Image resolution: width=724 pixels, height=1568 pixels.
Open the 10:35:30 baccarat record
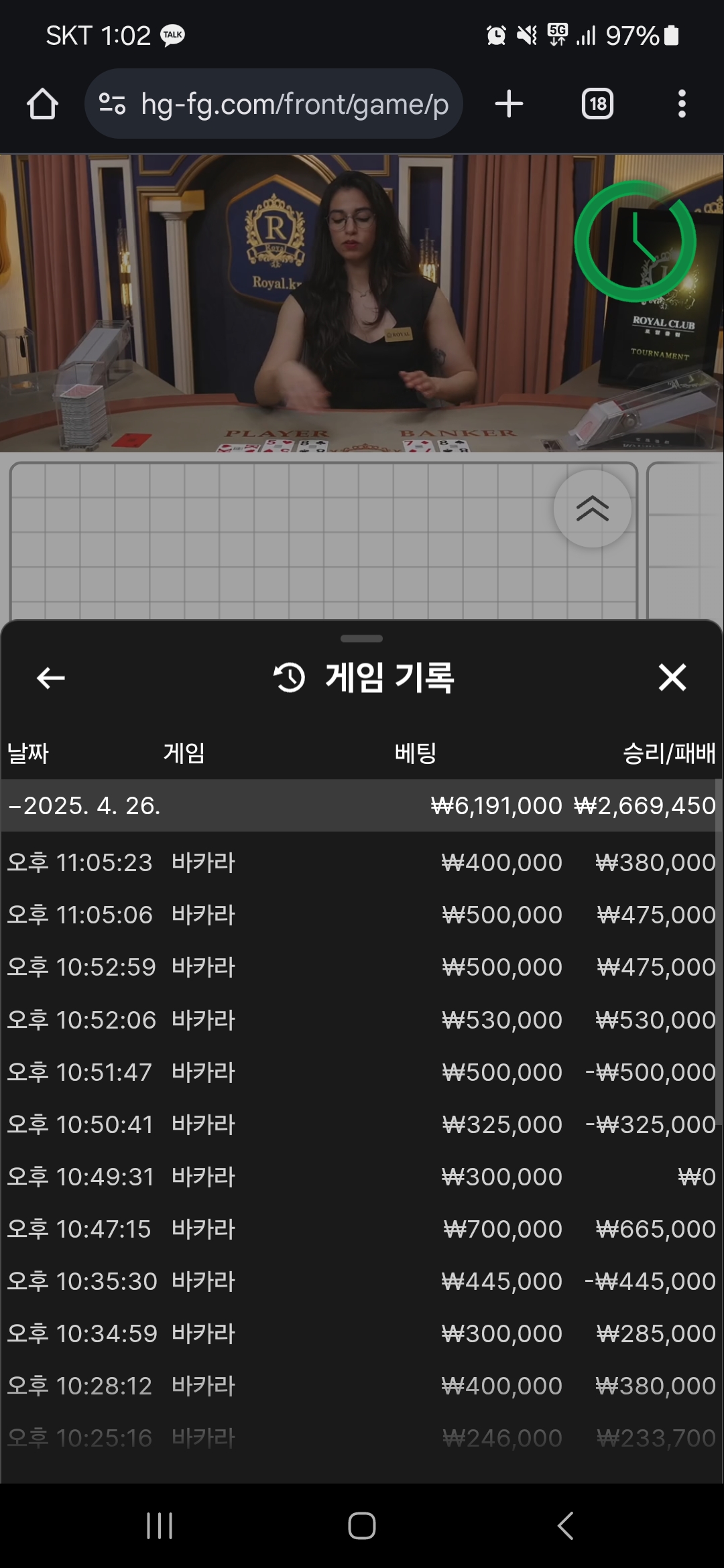pyautogui.click(x=362, y=1281)
